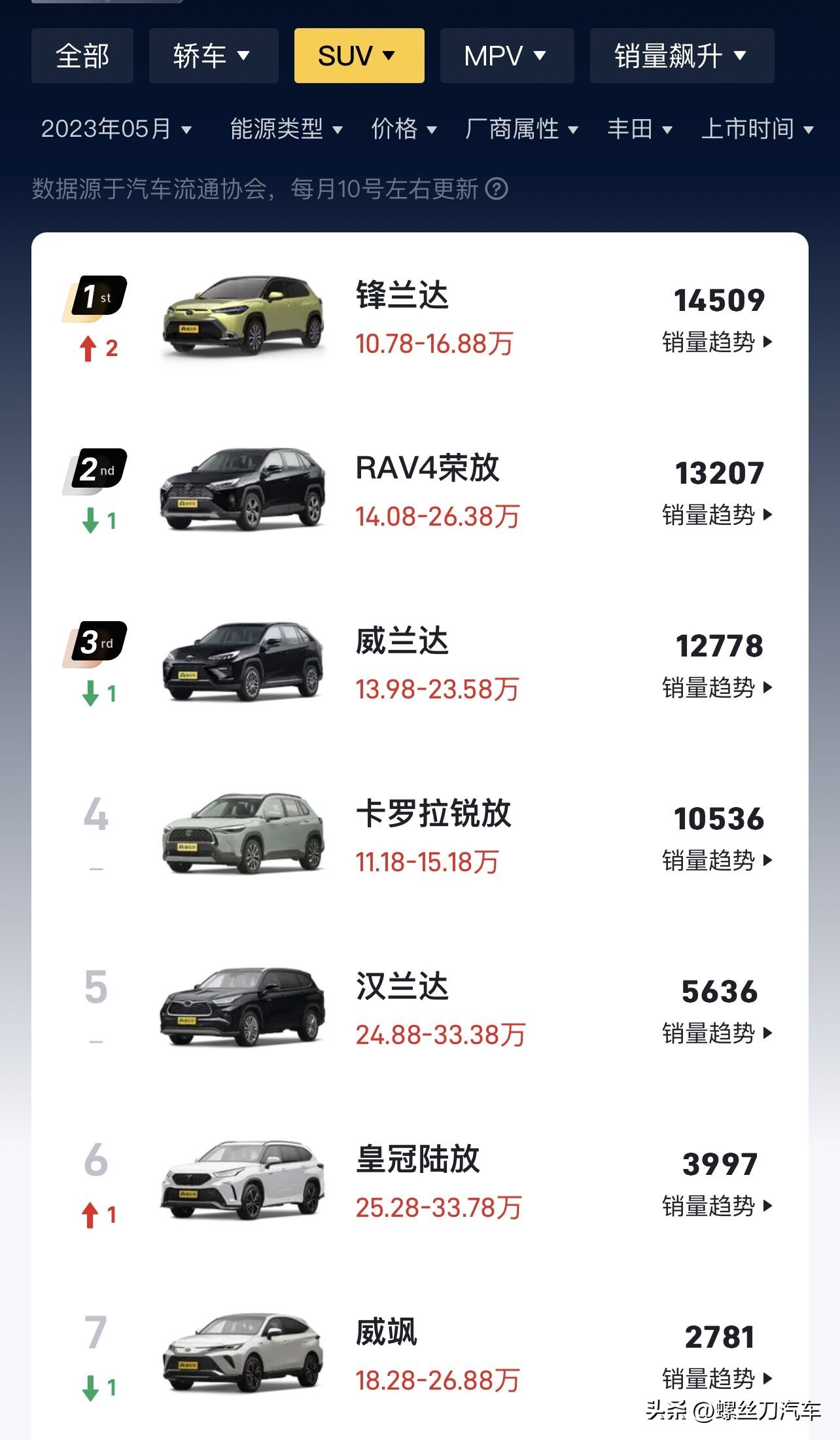Open the 2023年05月 month selector
Image resolution: width=840 pixels, height=1440 pixels.
118,130
